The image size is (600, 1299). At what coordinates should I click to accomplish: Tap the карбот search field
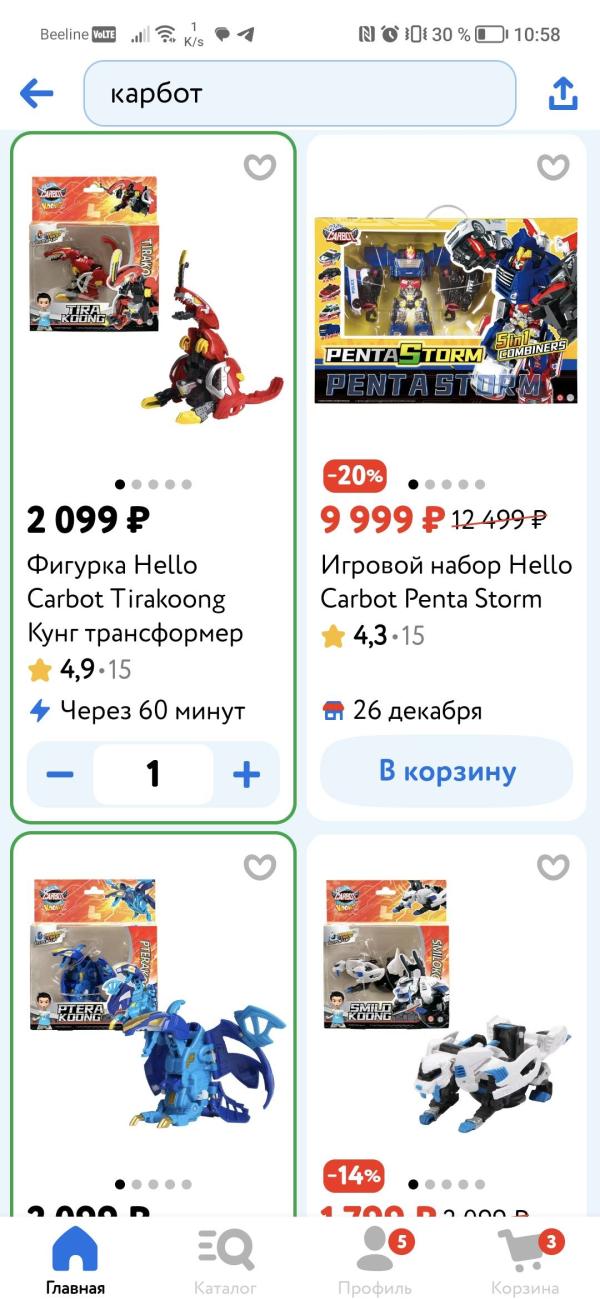[299, 94]
